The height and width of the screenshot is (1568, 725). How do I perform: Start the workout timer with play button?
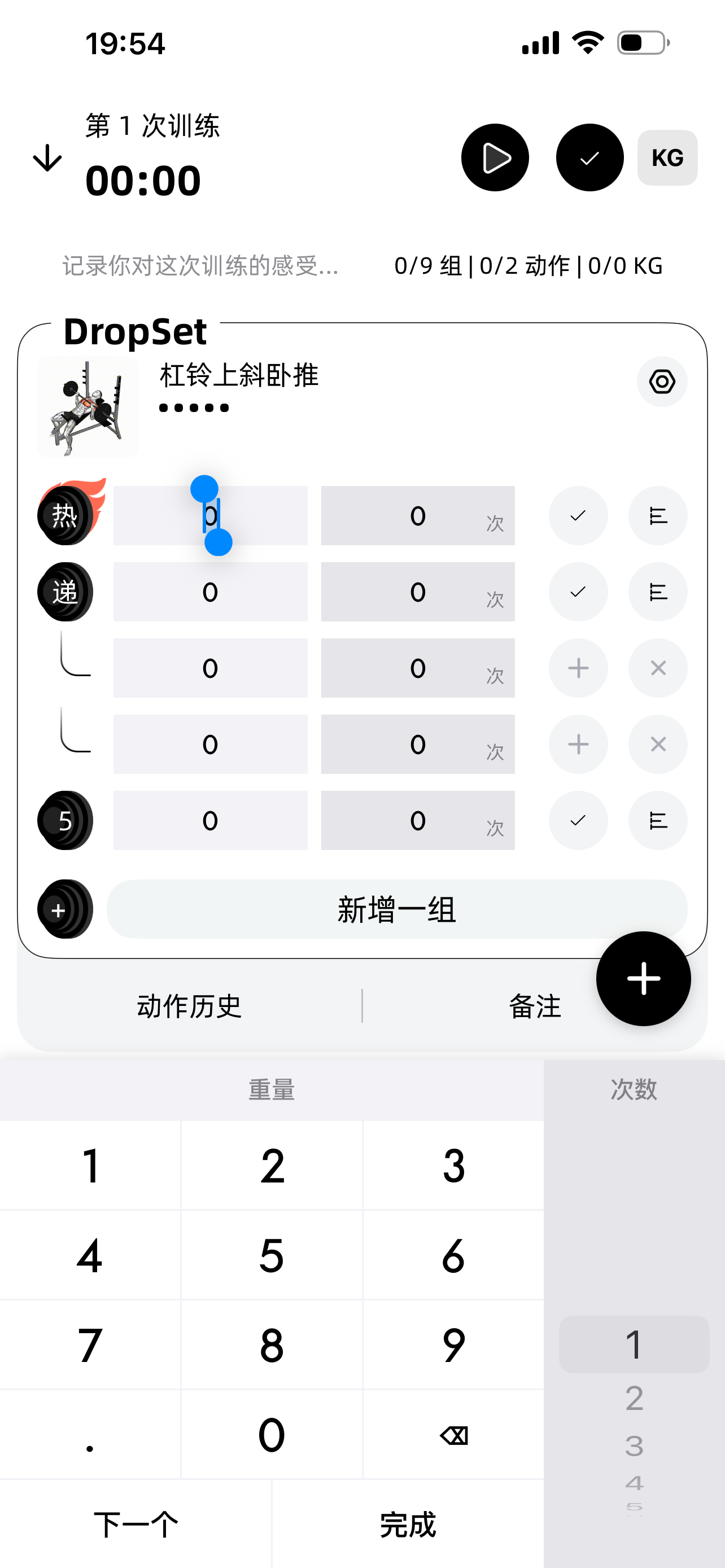click(495, 157)
